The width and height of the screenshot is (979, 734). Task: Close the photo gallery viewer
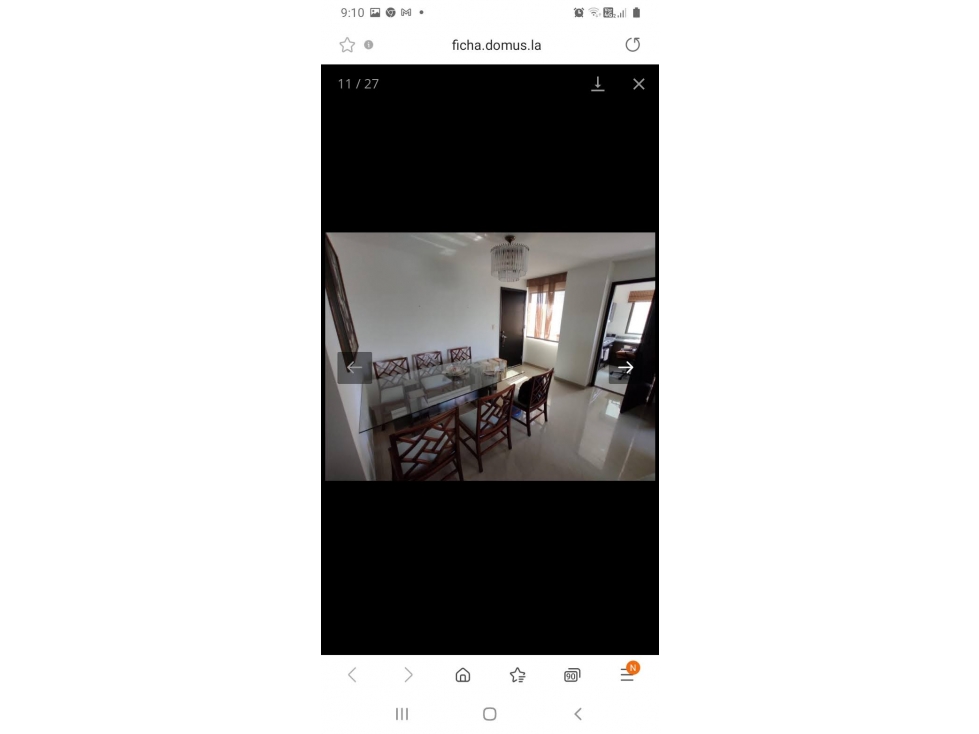[x=638, y=84]
